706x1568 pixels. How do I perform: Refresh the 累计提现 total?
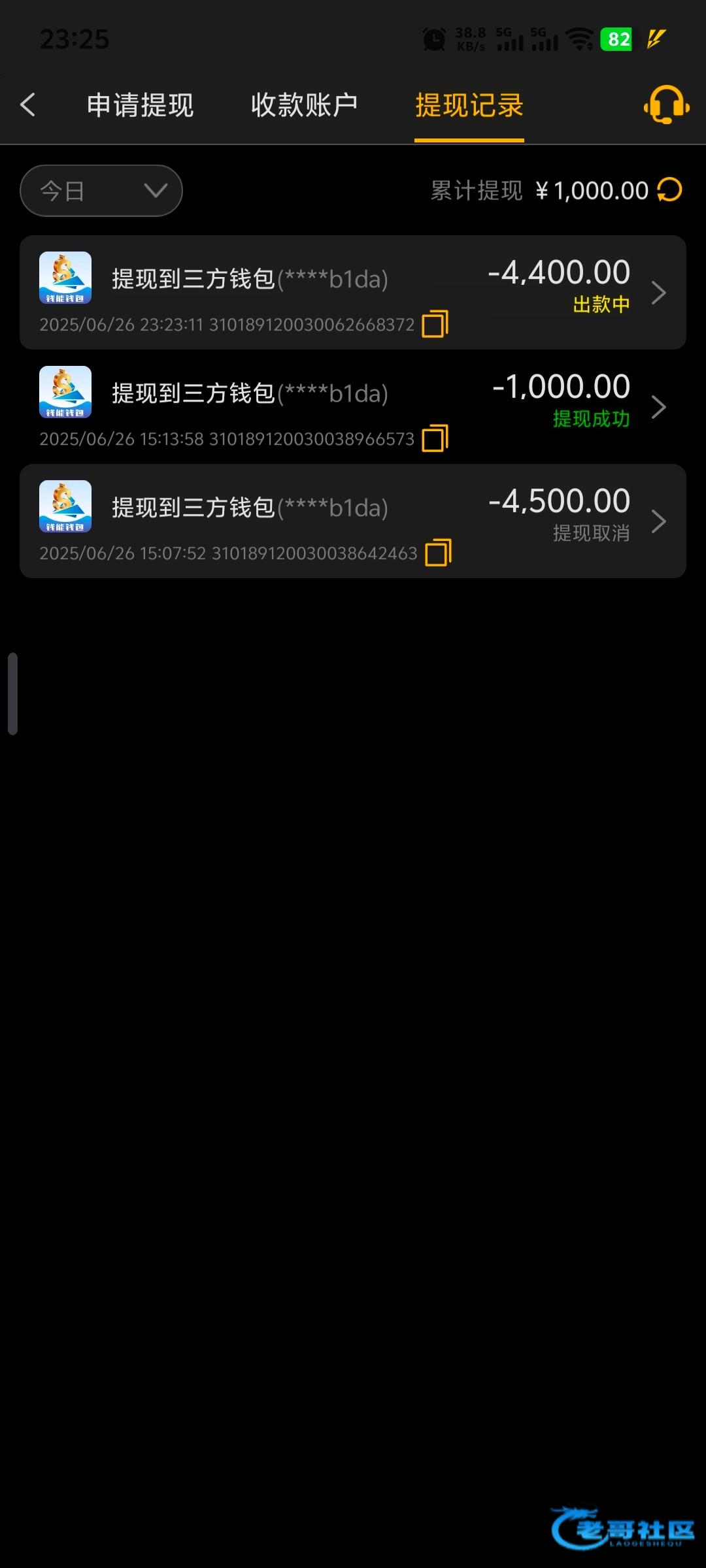[669, 190]
